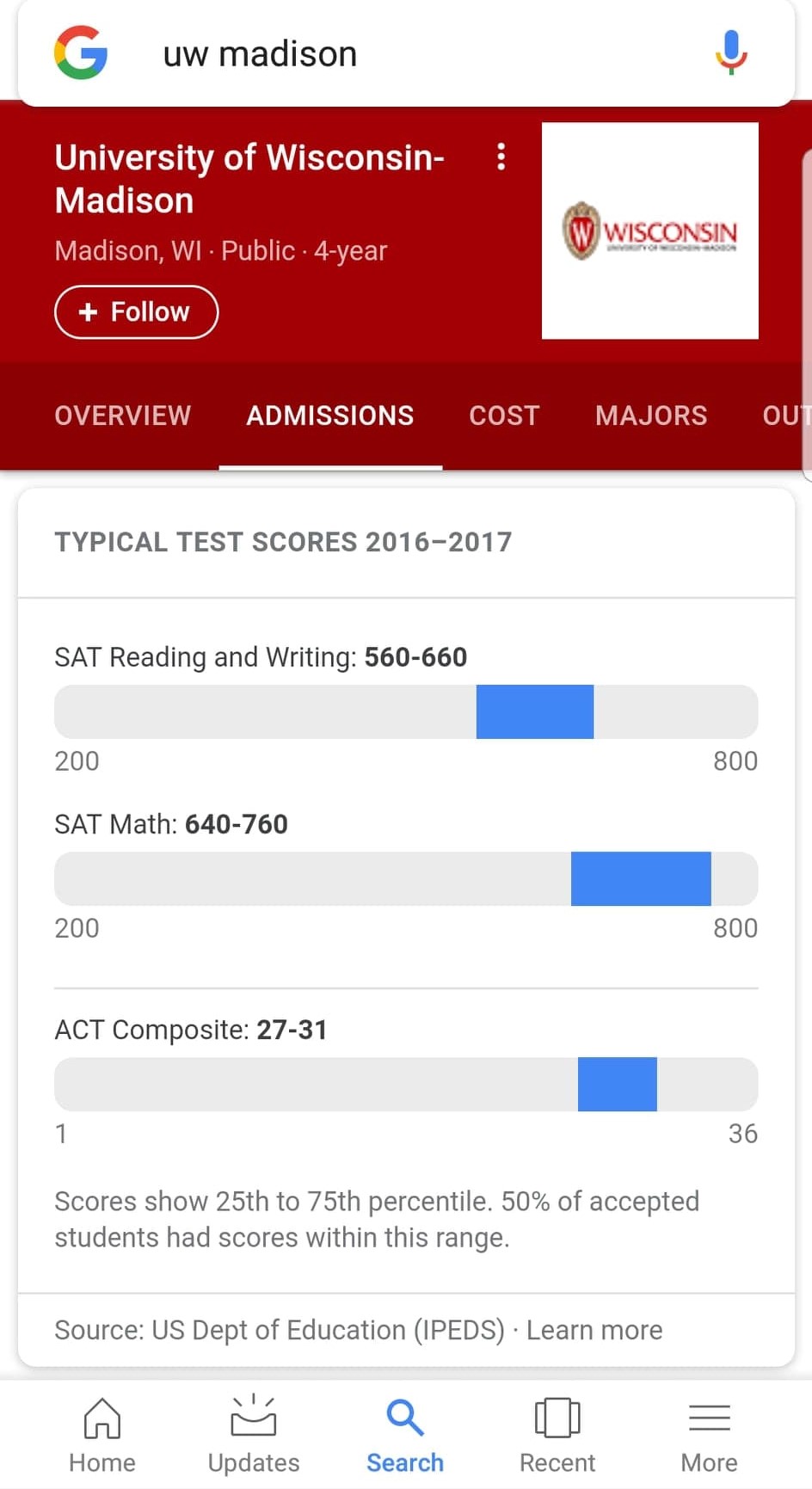This screenshot has height=1489, width=812.
Task: Tap the Learn more link
Action: (x=594, y=1330)
